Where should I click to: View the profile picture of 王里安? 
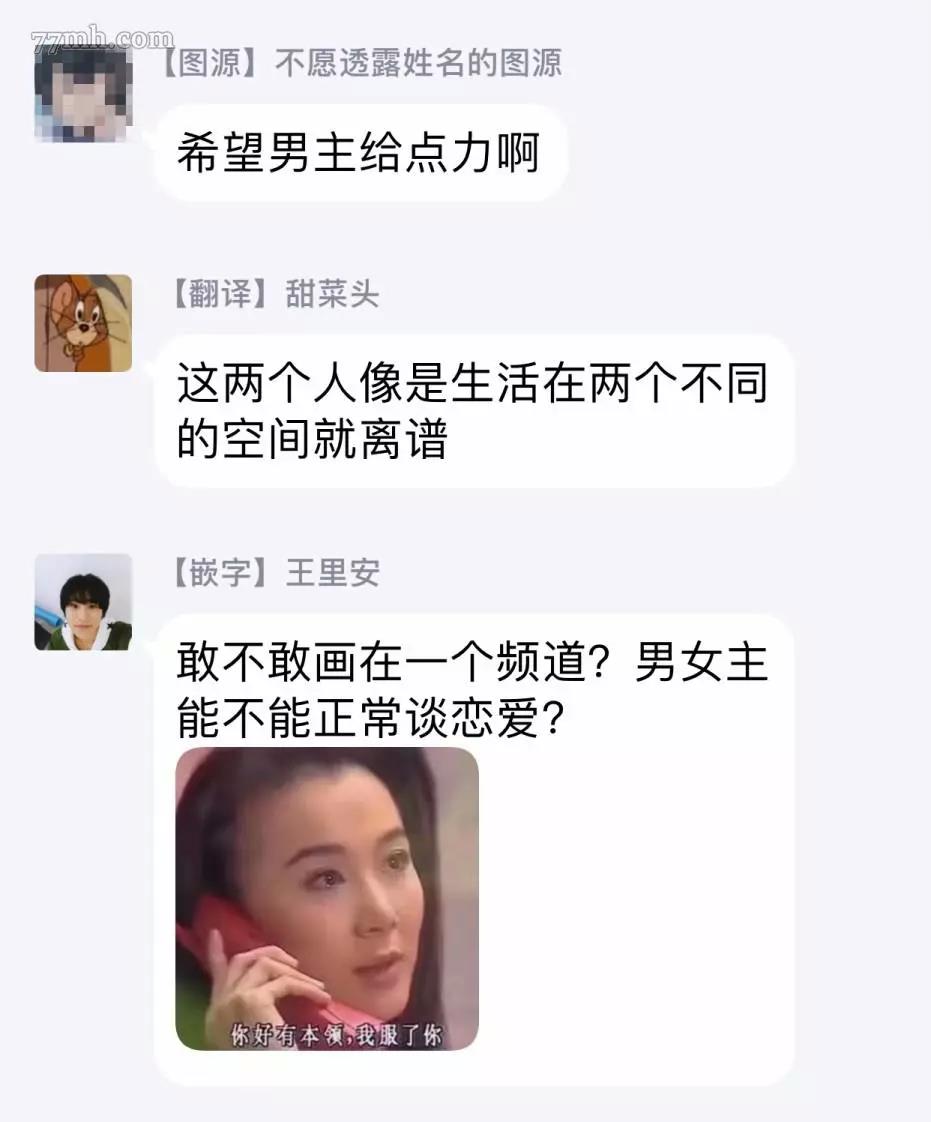pos(83,602)
